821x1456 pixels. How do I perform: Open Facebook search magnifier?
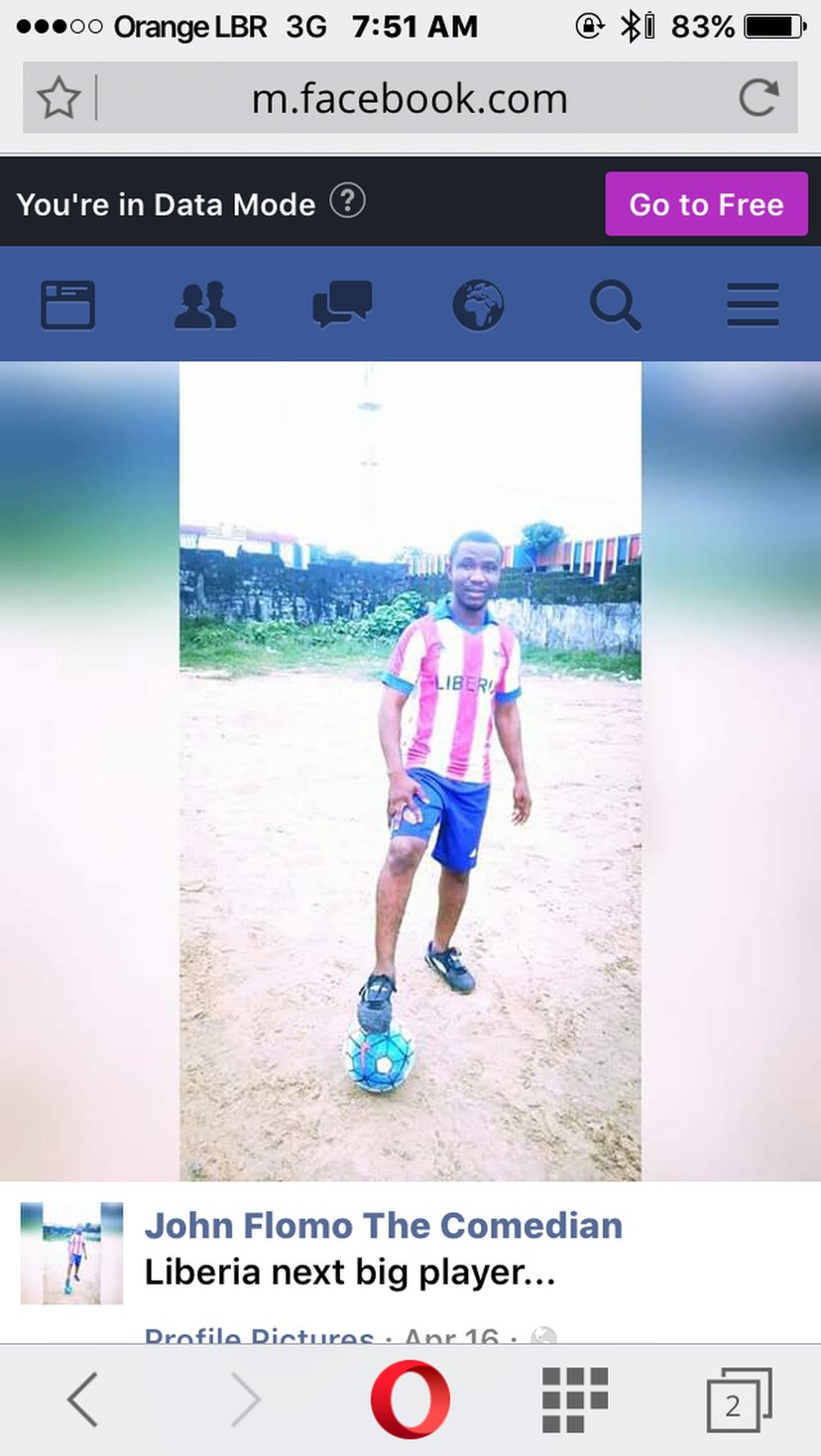(x=615, y=304)
